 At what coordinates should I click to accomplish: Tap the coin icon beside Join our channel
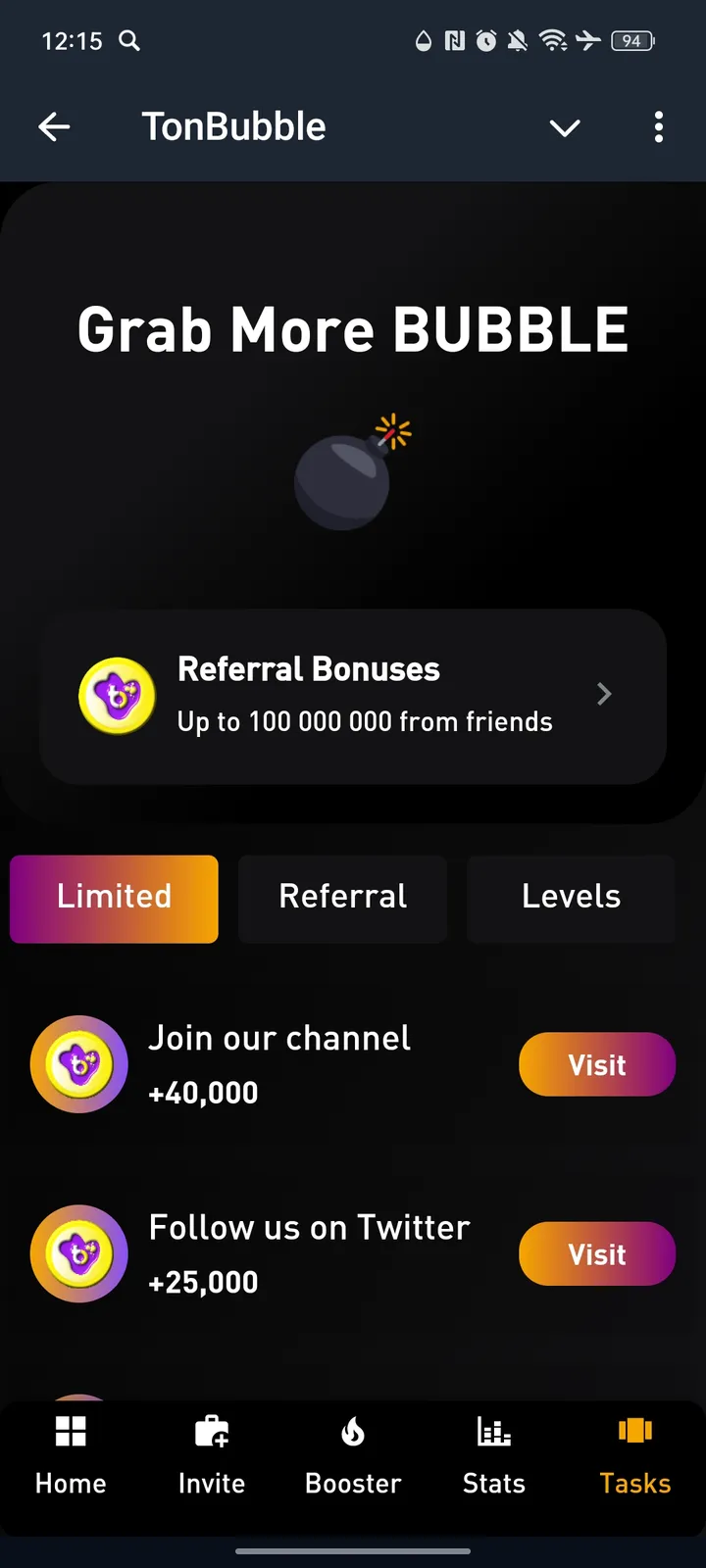[x=78, y=1064]
